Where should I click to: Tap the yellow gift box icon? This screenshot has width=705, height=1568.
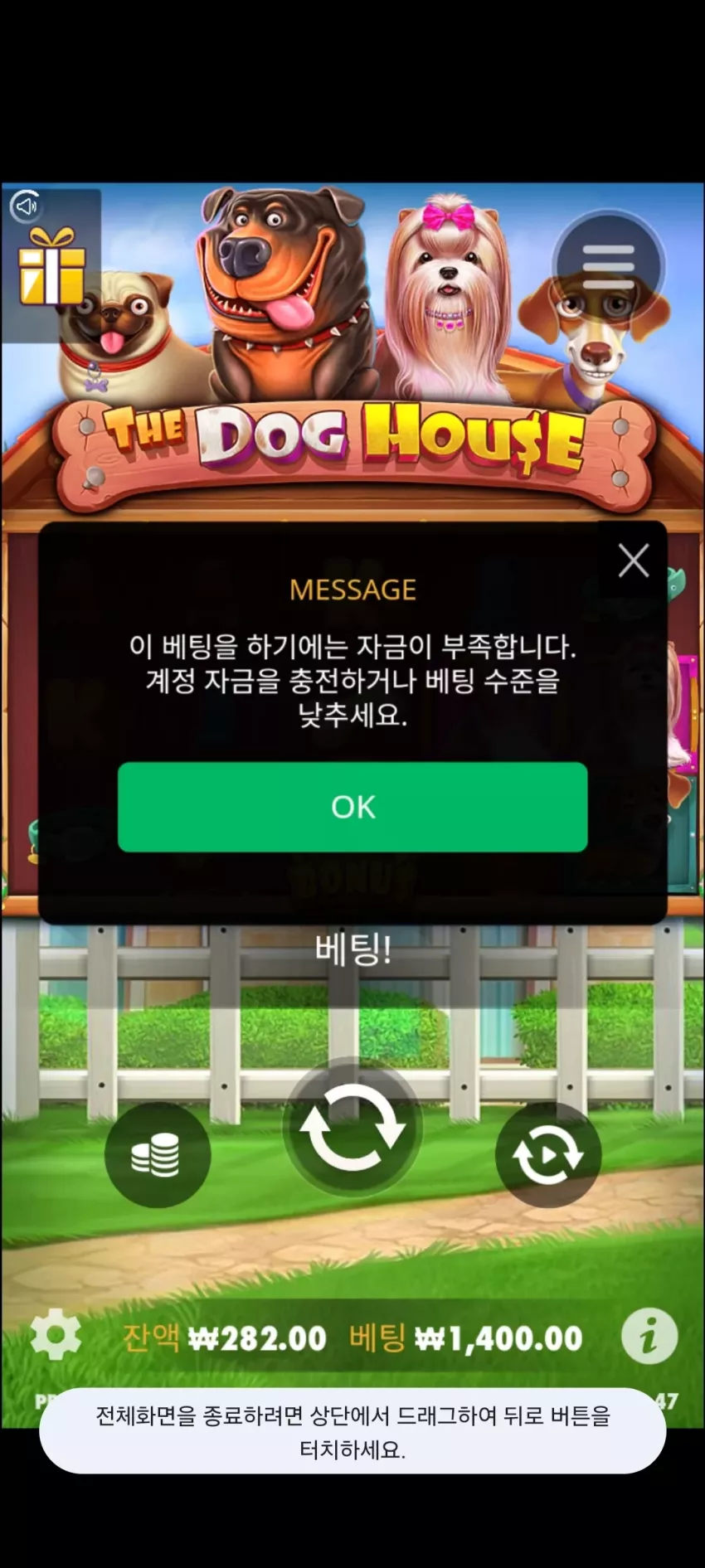tap(52, 265)
